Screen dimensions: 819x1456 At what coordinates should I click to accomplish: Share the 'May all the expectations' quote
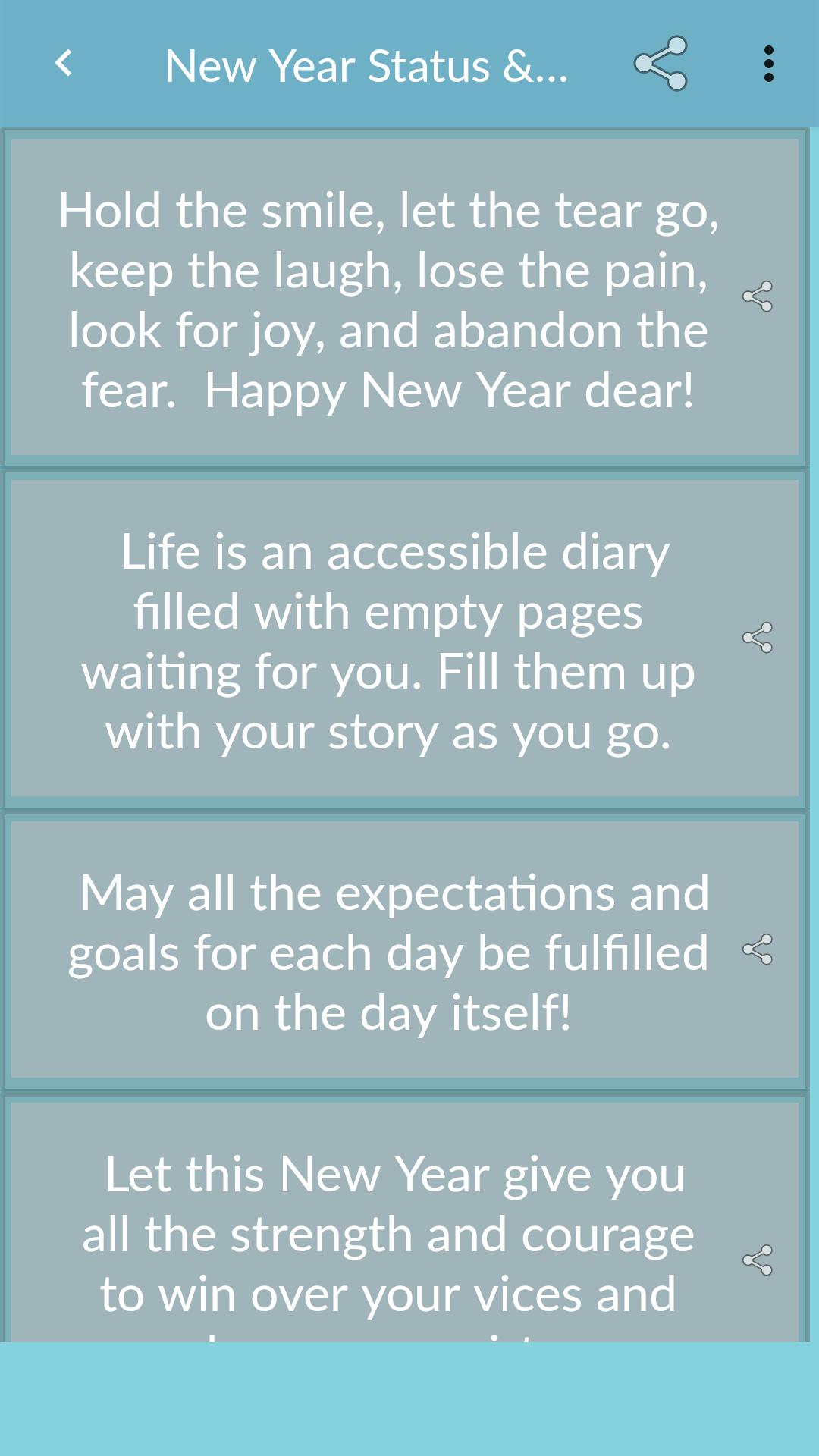pos(757,949)
